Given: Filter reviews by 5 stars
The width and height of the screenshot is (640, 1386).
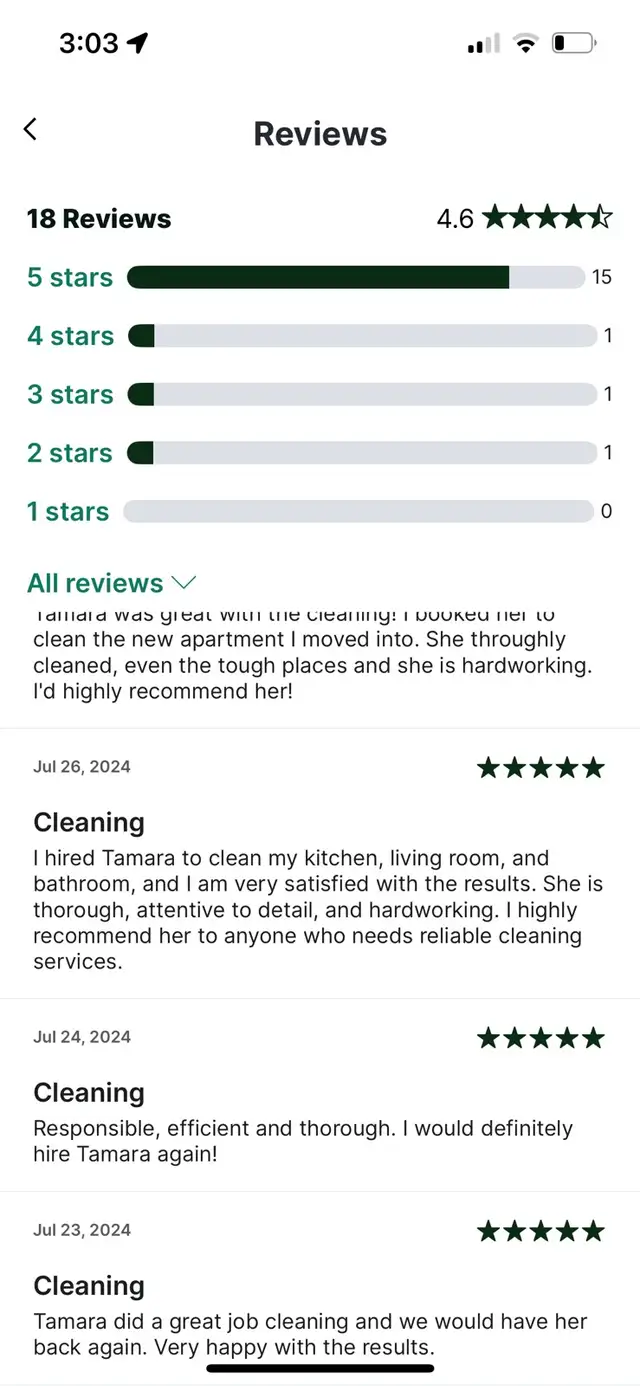Looking at the screenshot, I should (x=319, y=277).
